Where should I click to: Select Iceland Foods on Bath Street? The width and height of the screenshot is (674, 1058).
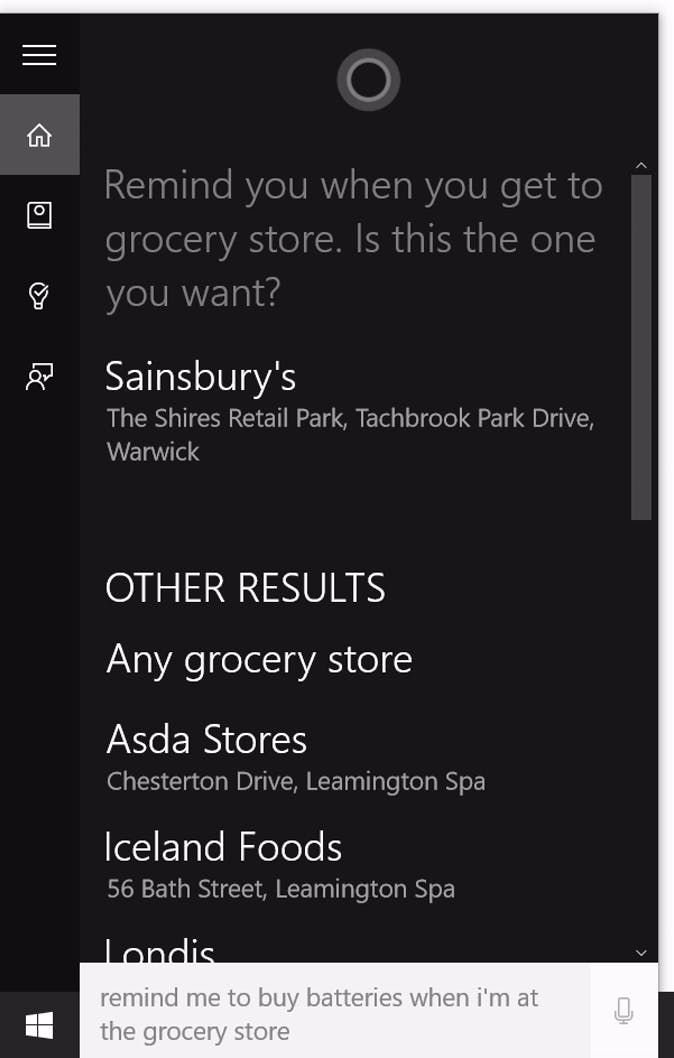point(224,847)
